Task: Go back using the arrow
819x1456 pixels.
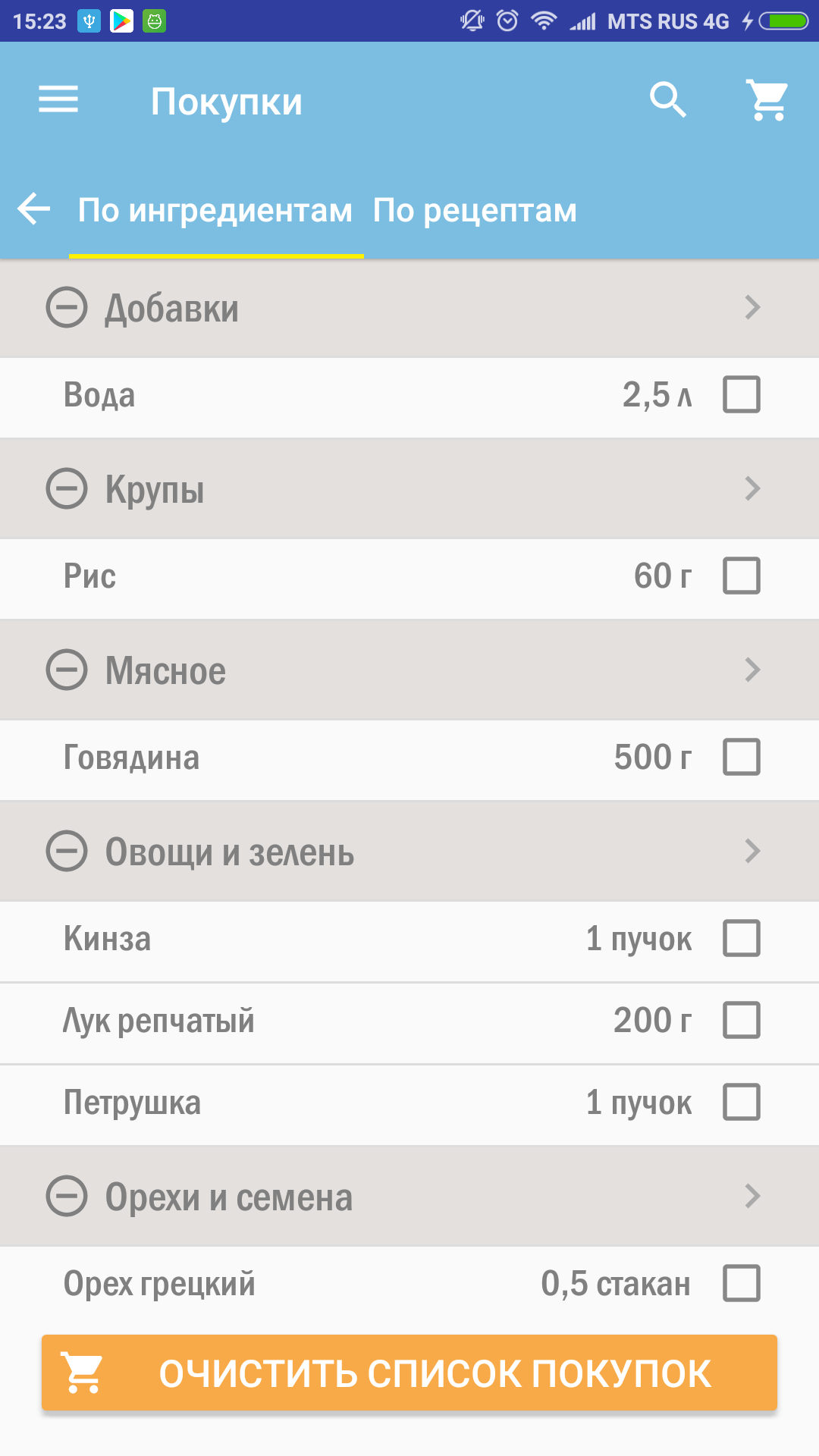Action: click(x=34, y=209)
